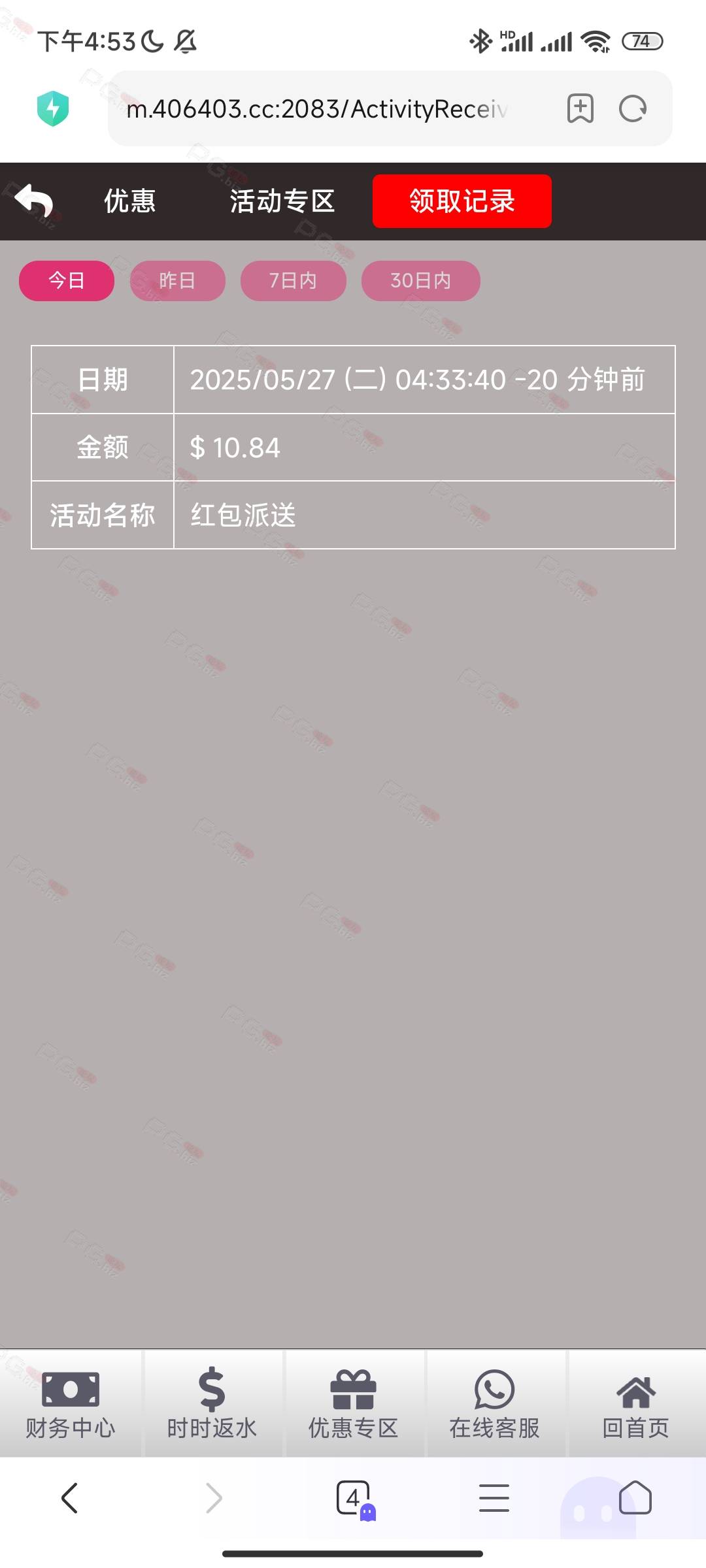Image resolution: width=706 pixels, height=1568 pixels.
Task: Filter records by 今日
Action: 67,281
